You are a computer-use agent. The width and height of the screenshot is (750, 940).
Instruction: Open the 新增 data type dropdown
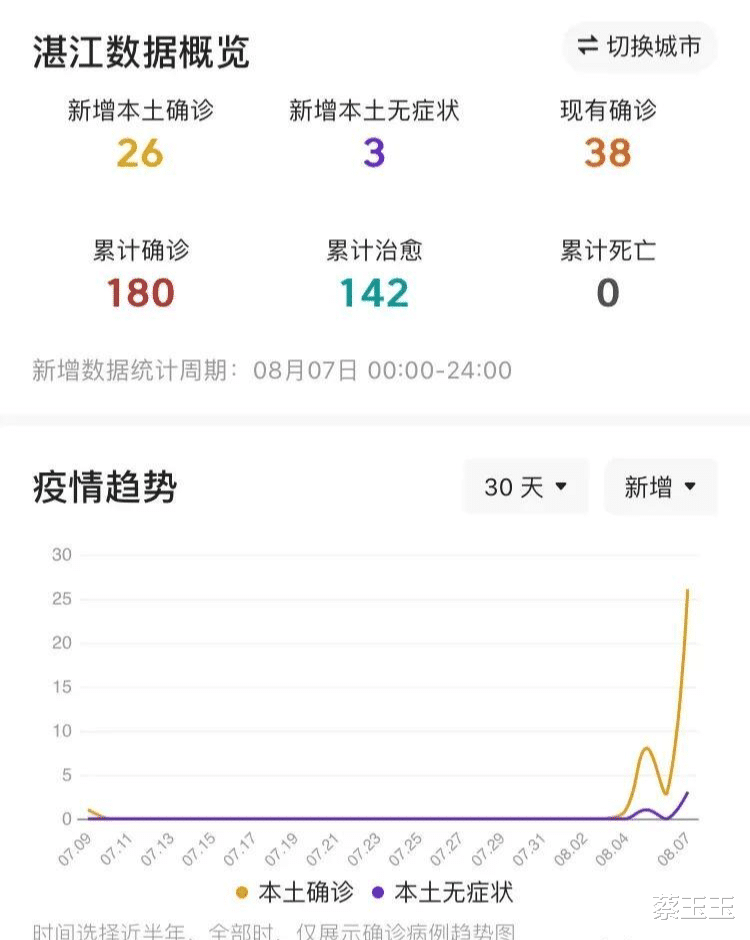[660, 486]
